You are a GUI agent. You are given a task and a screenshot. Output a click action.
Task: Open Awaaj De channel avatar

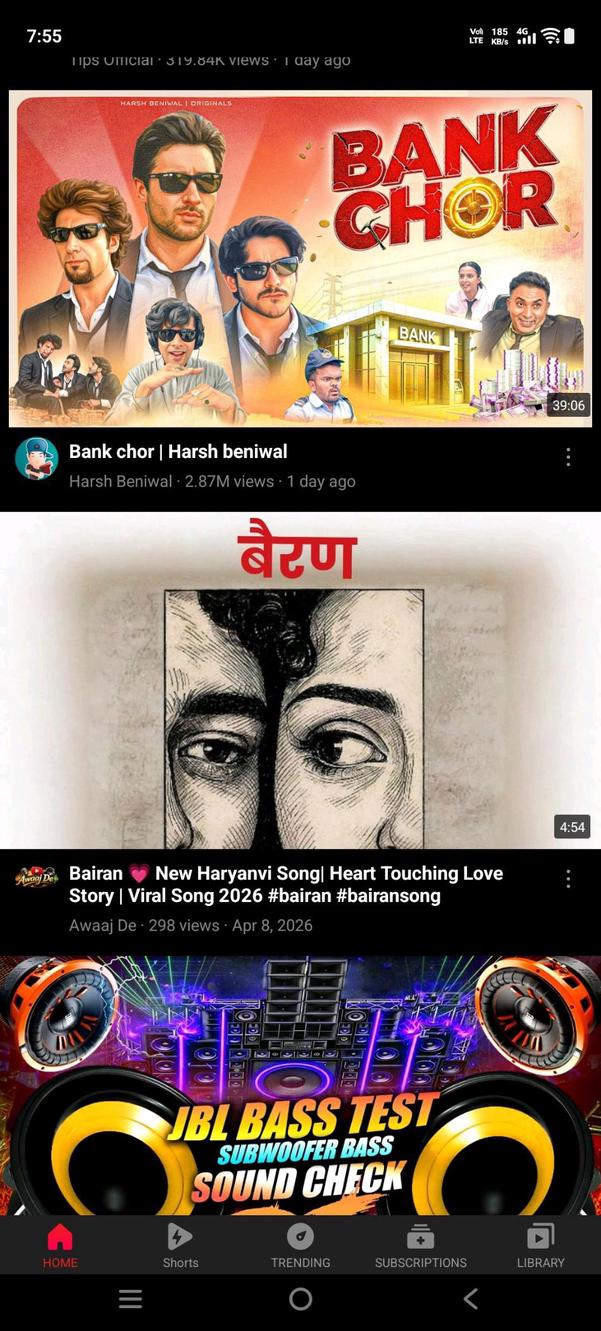pyautogui.click(x=36, y=878)
